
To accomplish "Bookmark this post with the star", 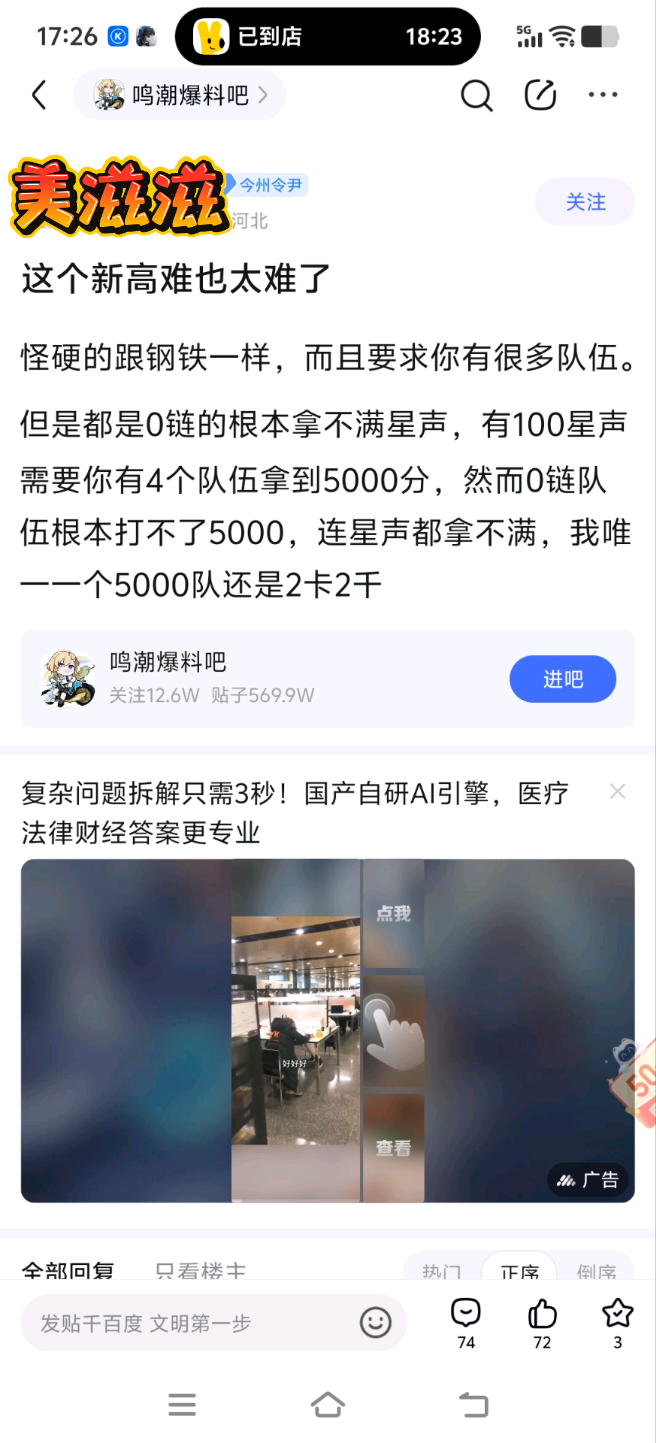I will (x=617, y=1322).
